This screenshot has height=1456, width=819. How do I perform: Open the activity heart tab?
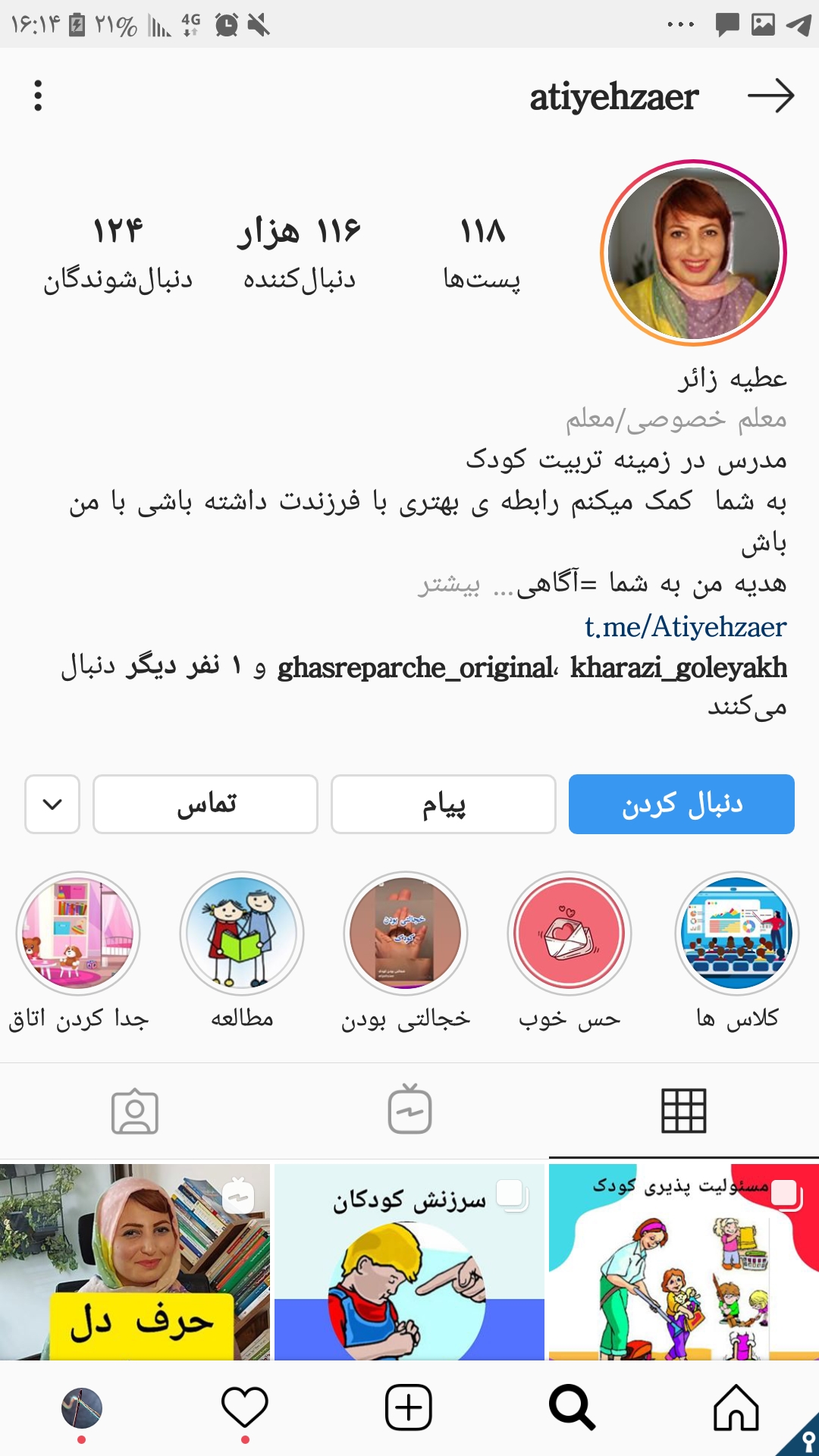pos(244,1407)
